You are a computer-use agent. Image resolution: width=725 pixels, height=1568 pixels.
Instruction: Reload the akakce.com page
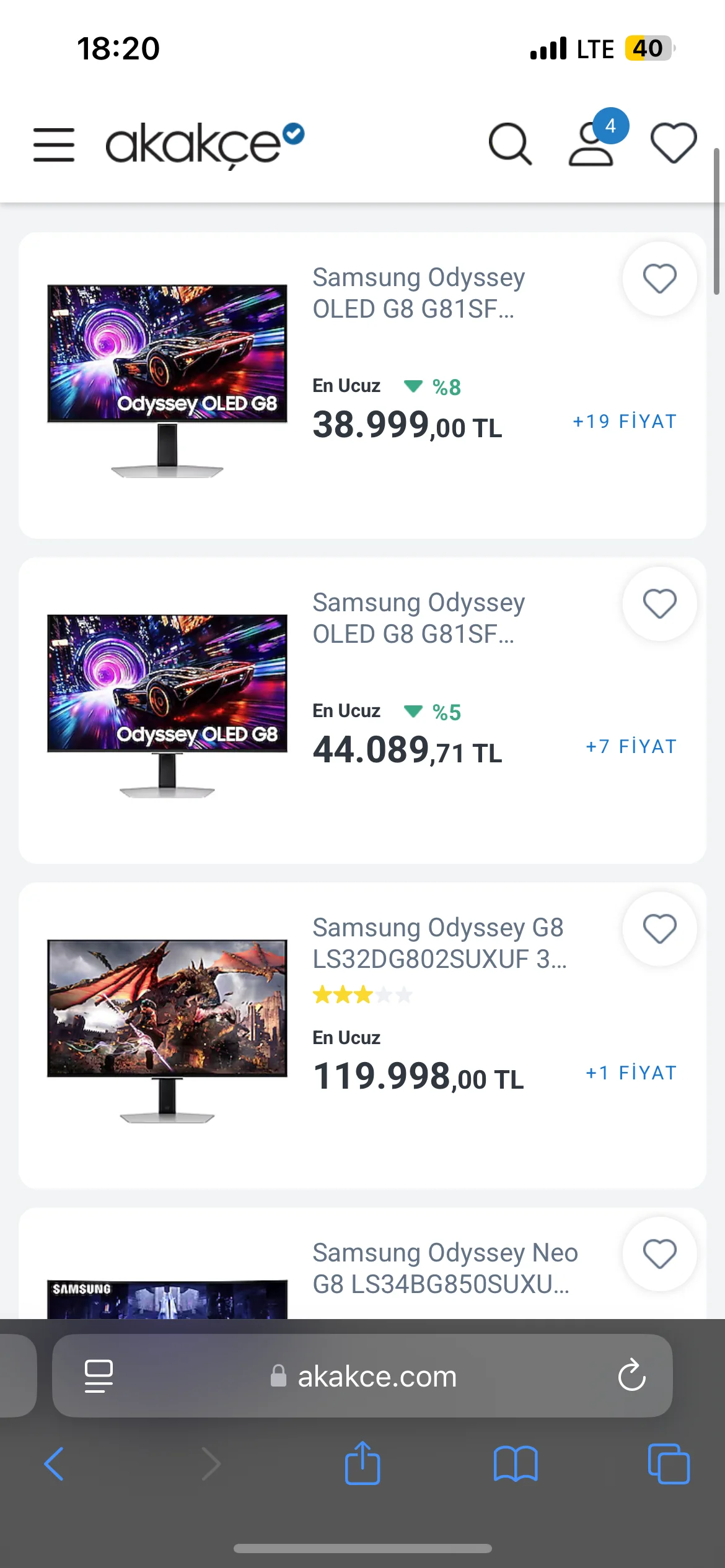click(x=631, y=1375)
